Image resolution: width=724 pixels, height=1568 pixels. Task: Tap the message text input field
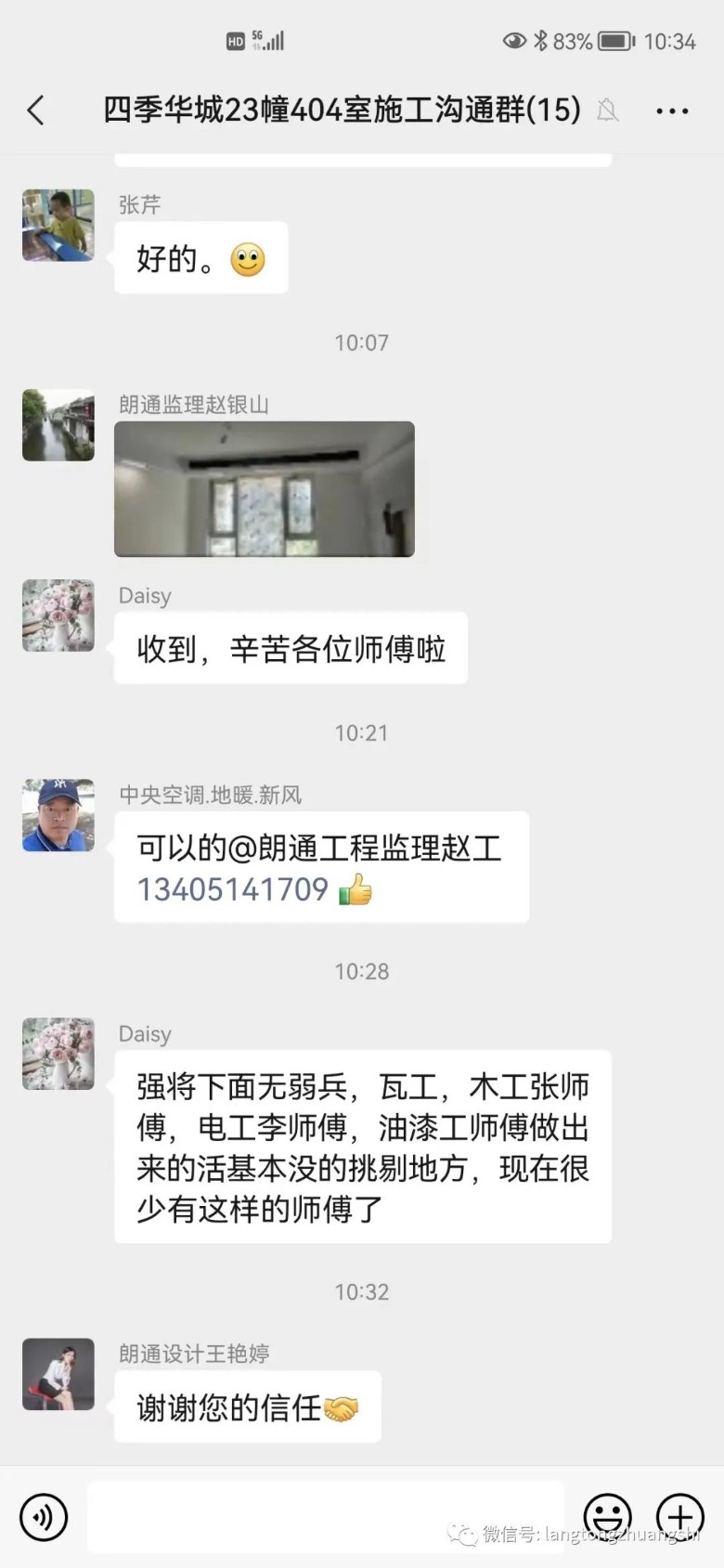[x=325, y=1517]
